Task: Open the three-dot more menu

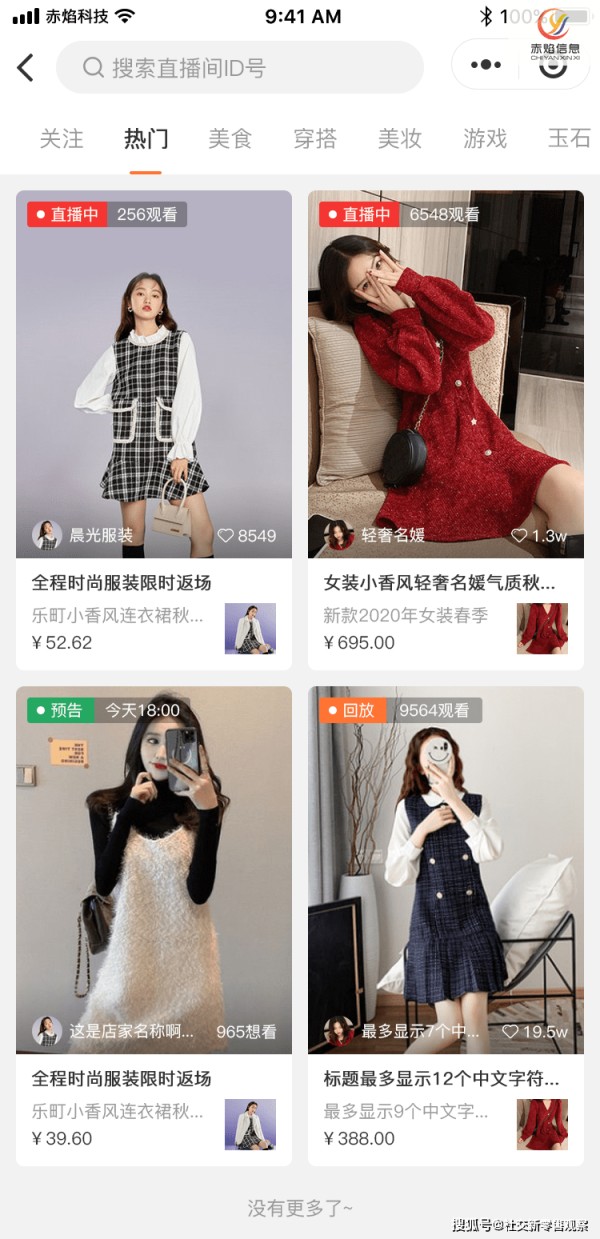Action: click(486, 65)
